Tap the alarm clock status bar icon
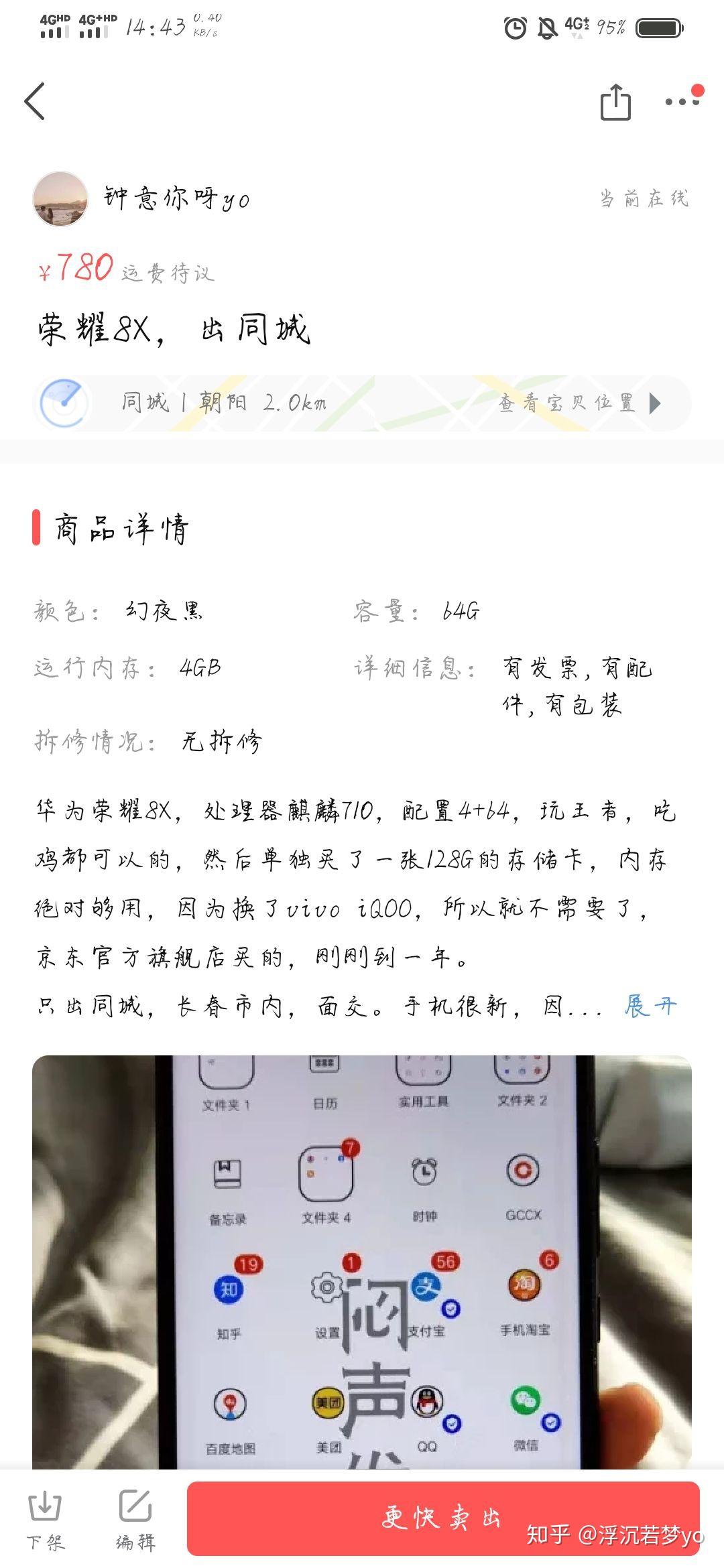724x1568 pixels. (516, 25)
